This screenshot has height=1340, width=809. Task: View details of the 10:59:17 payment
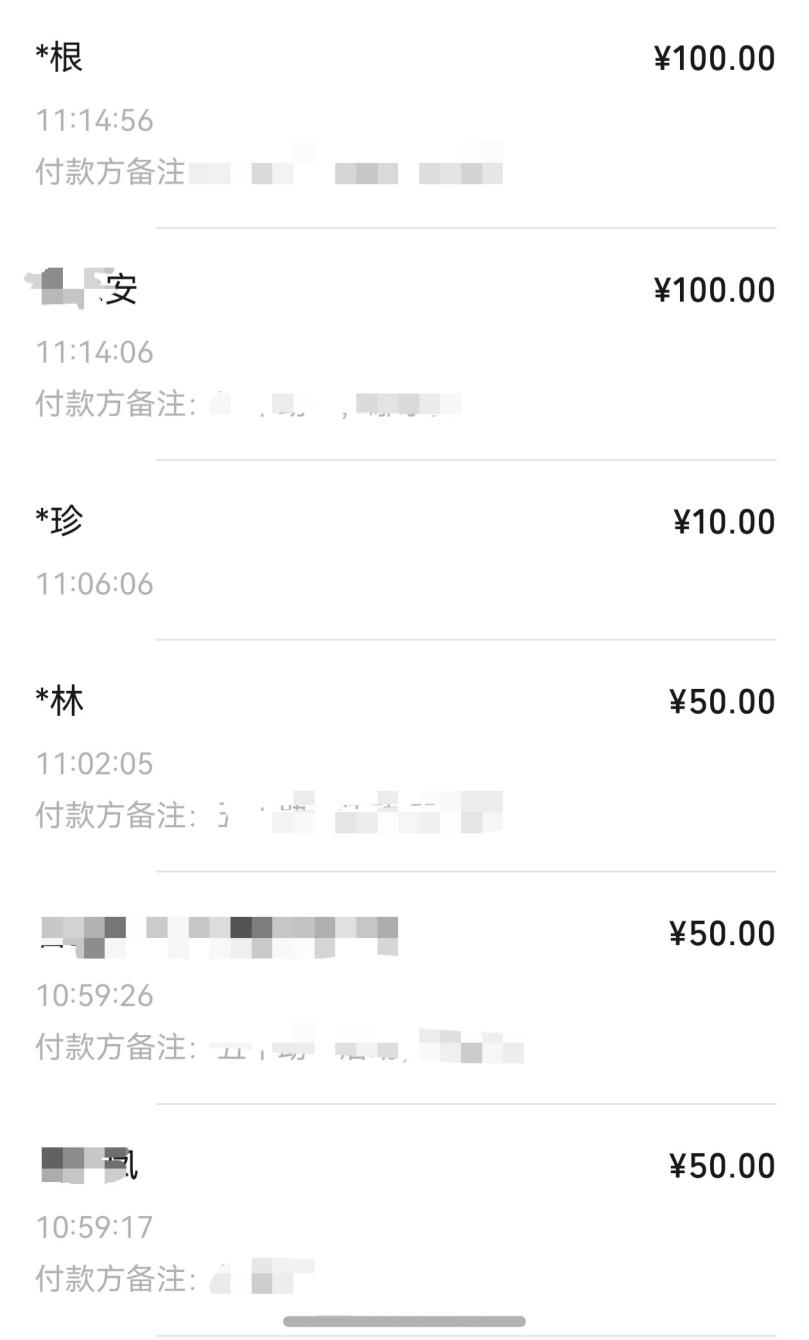(x=404, y=1220)
